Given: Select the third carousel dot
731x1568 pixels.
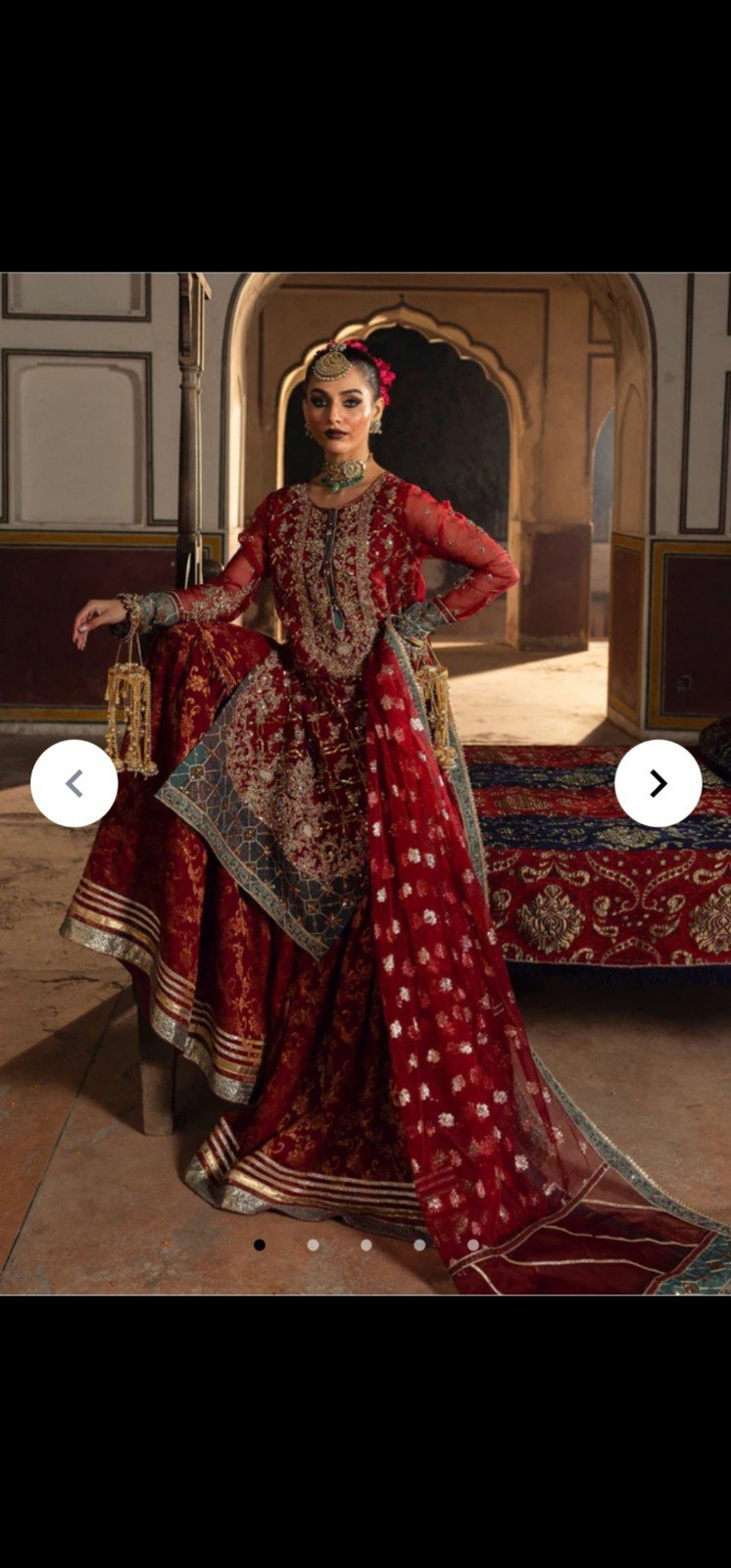Looking at the screenshot, I should click(x=365, y=1245).
